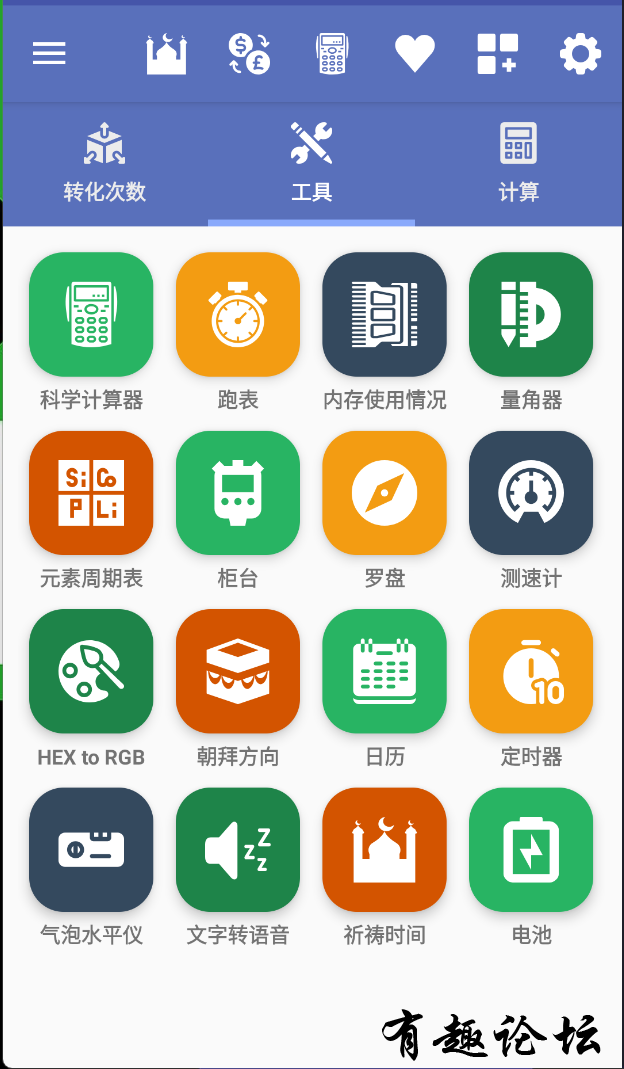Viewport: 624px width, 1069px height.
Task: Open HEX to RGB converter
Action: click(91, 672)
